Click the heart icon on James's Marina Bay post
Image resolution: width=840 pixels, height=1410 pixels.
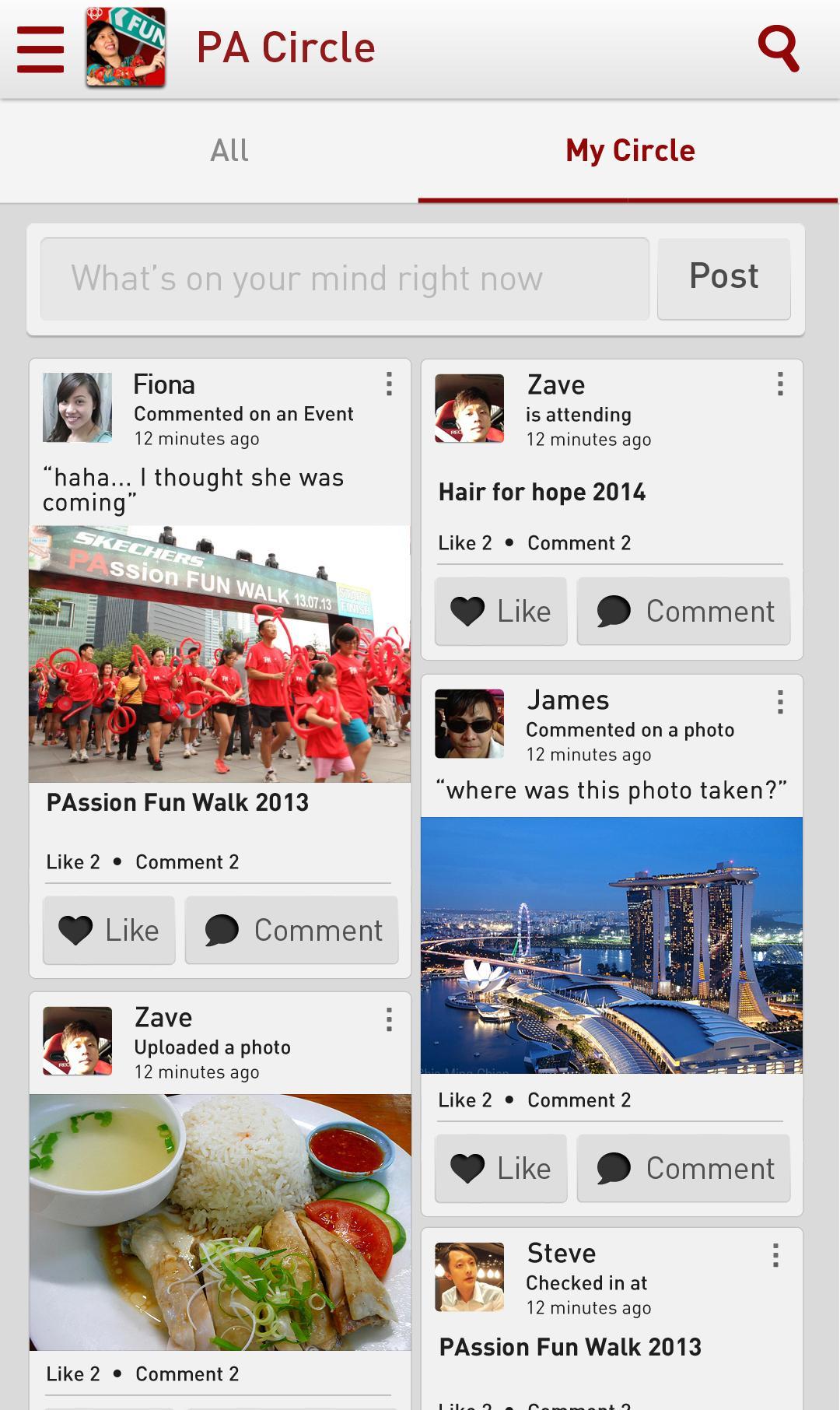468,1167
